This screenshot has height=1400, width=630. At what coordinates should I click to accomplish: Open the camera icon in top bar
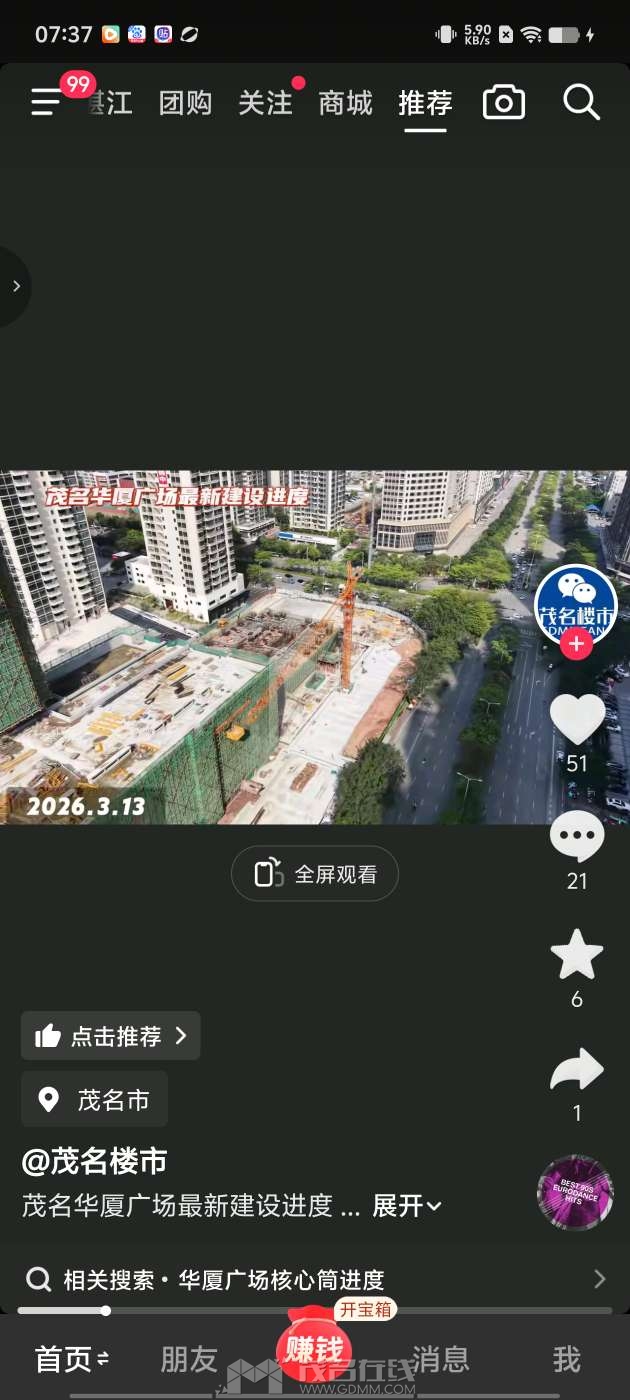[503, 102]
